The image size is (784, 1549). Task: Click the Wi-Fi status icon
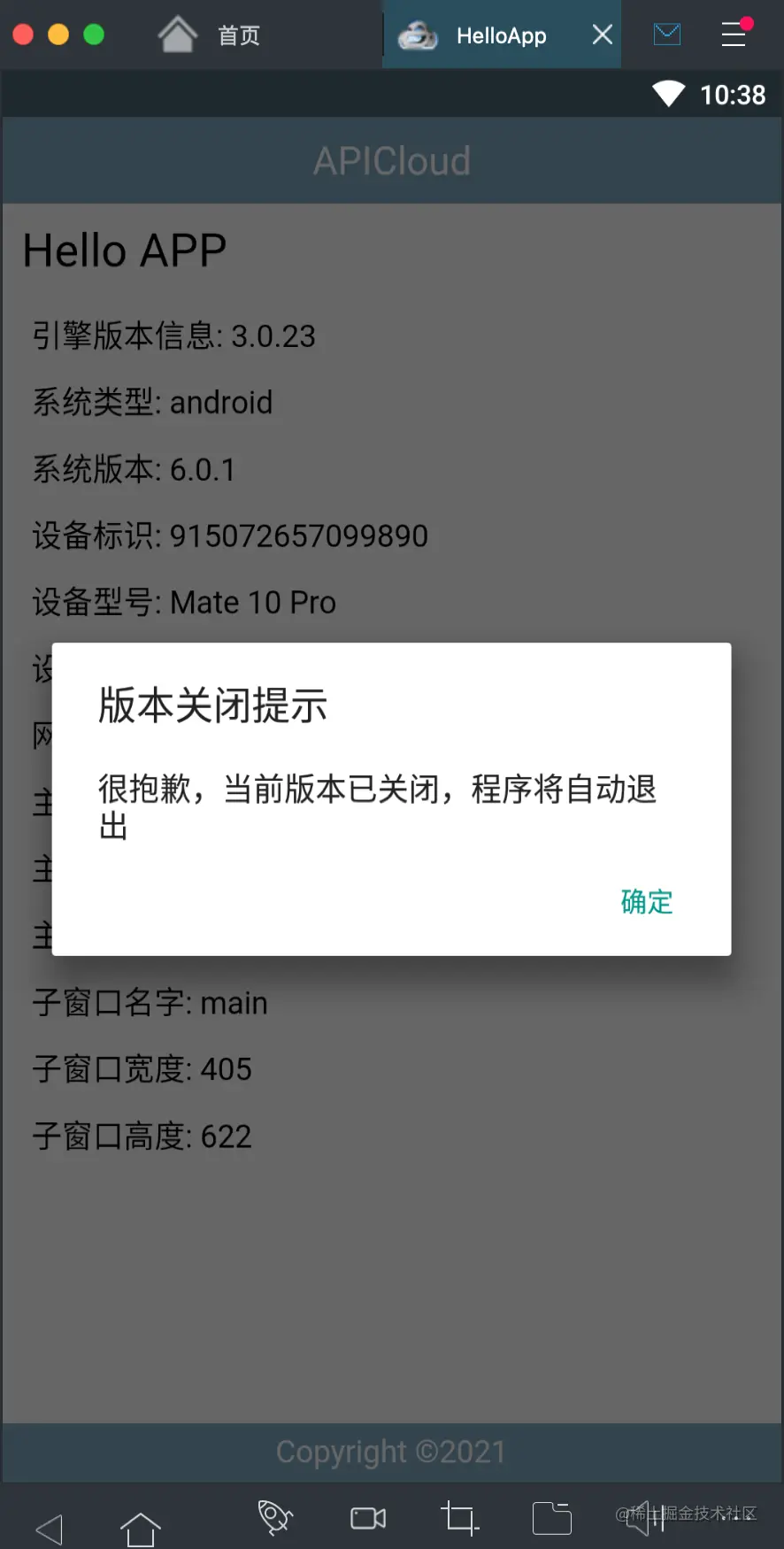tap(669, 92)
